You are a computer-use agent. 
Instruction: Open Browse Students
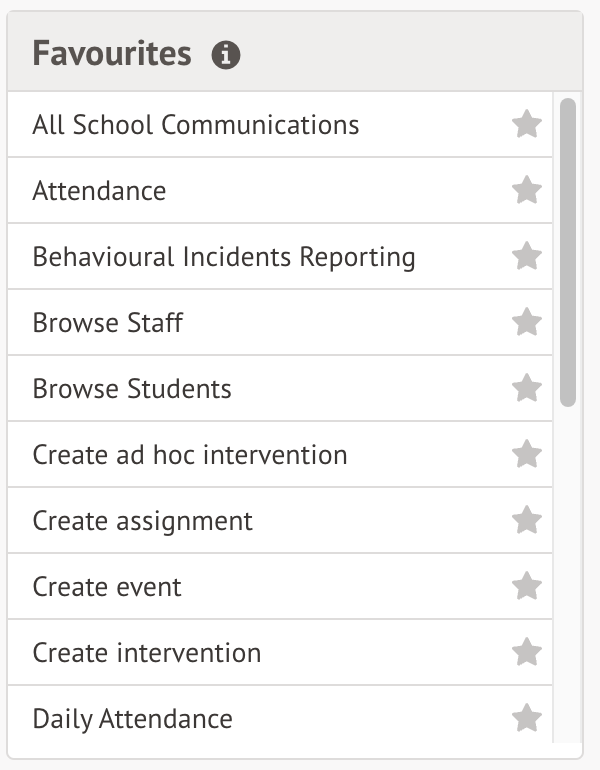pos(132,389)
